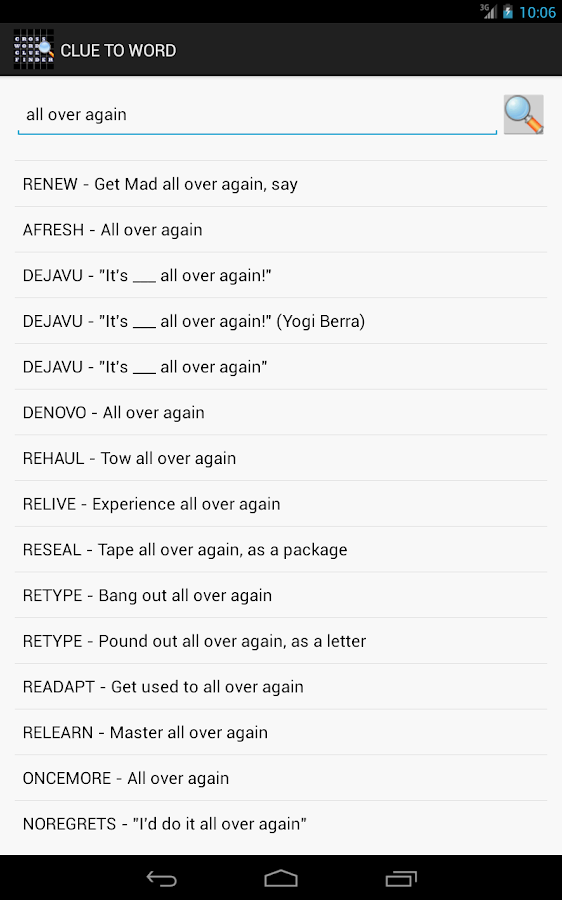Select the DENOVO result
The image size is (562, 900).
pos(281,412)
